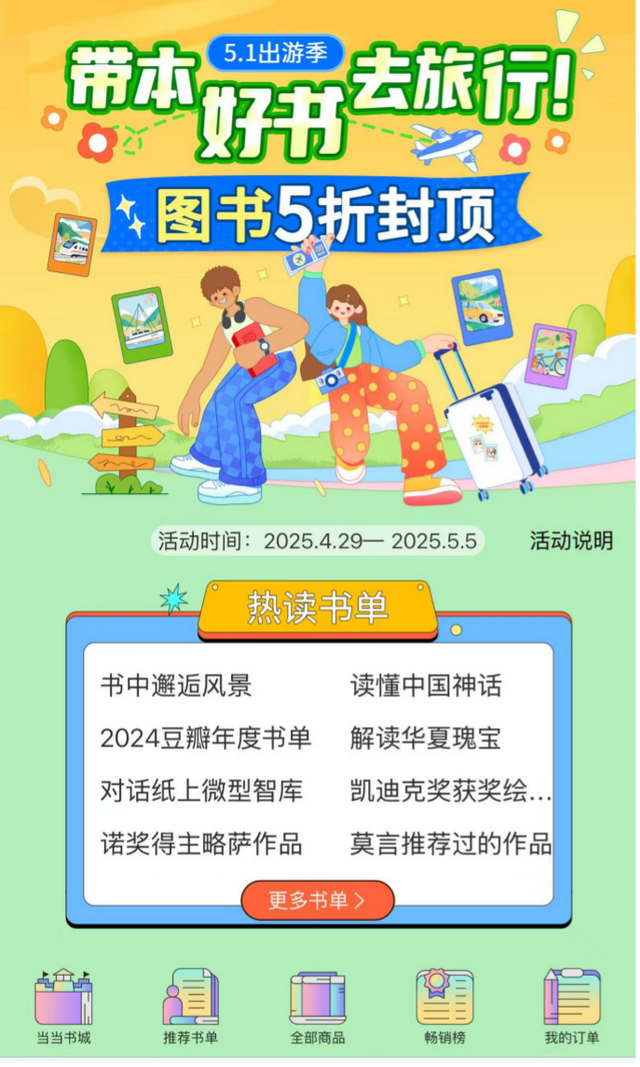Go to 当当书城
The height and width of the screenshot is (1067, 640).
(63, 1006)
